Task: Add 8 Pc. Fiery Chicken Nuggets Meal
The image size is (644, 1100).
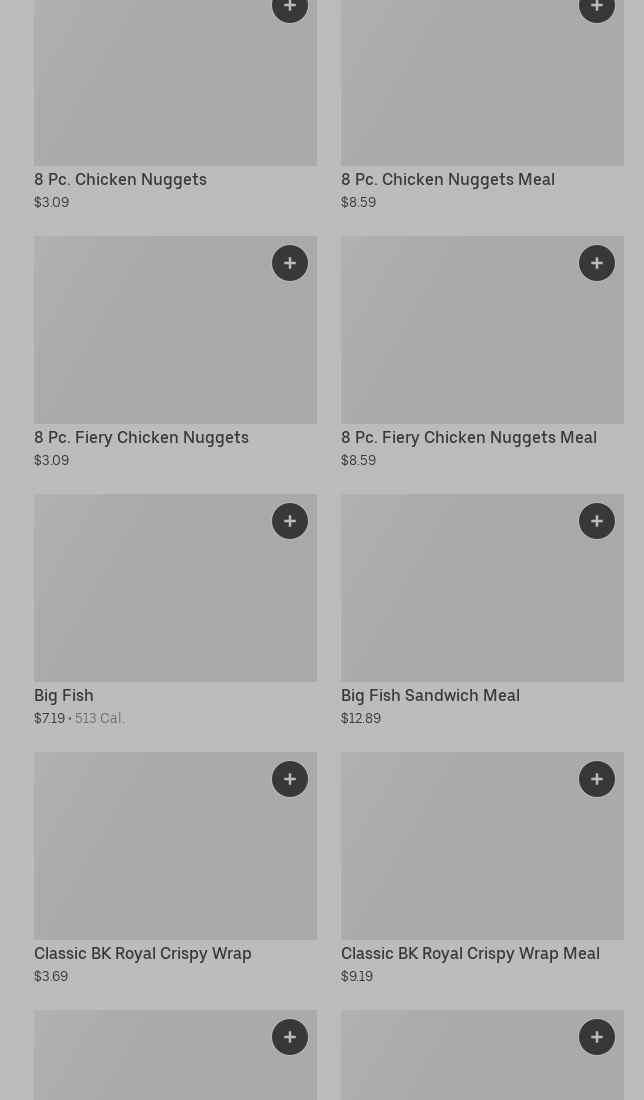Action: [x=597, y=263]
